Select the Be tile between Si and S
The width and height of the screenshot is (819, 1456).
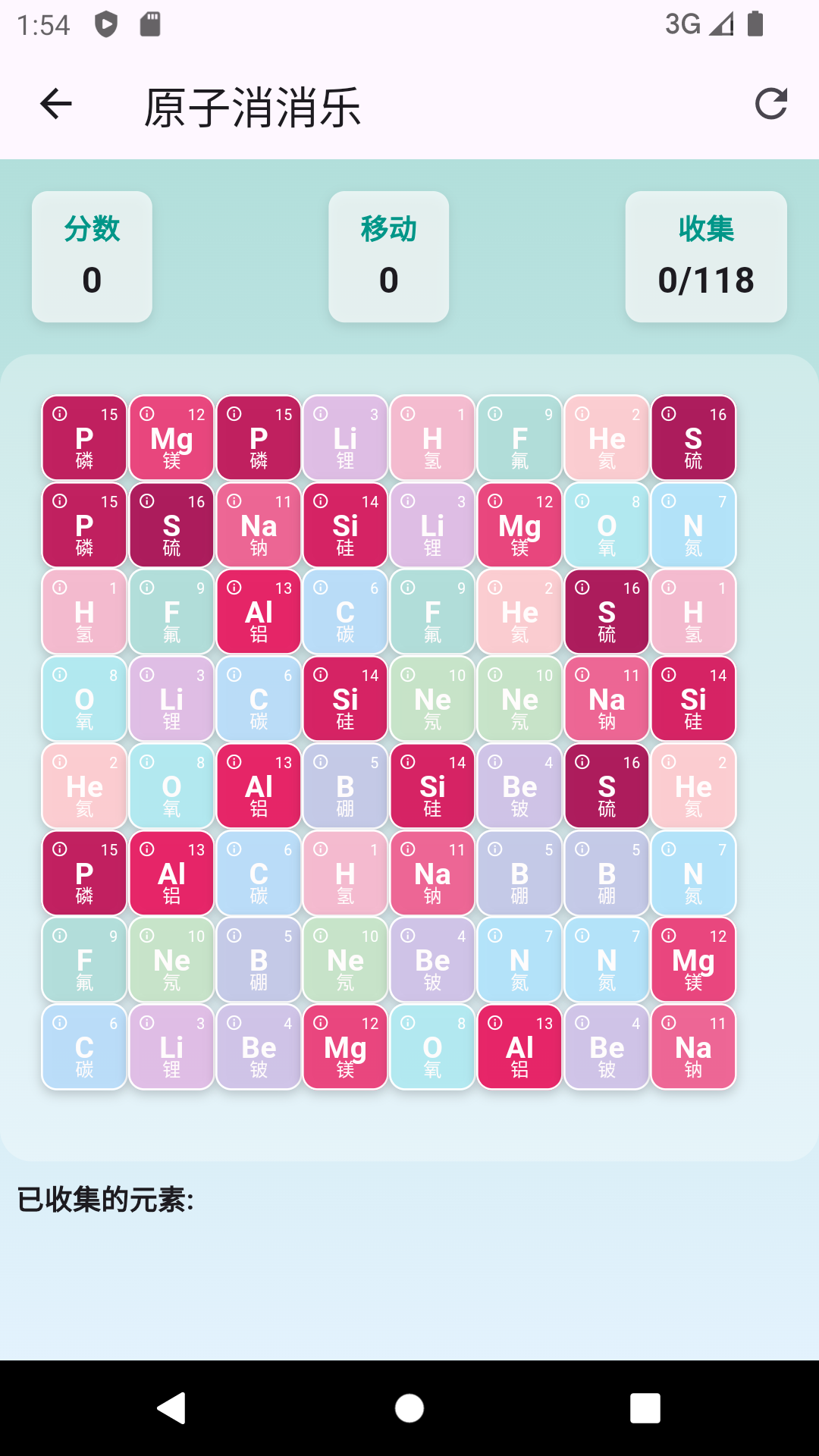(519, 786)
